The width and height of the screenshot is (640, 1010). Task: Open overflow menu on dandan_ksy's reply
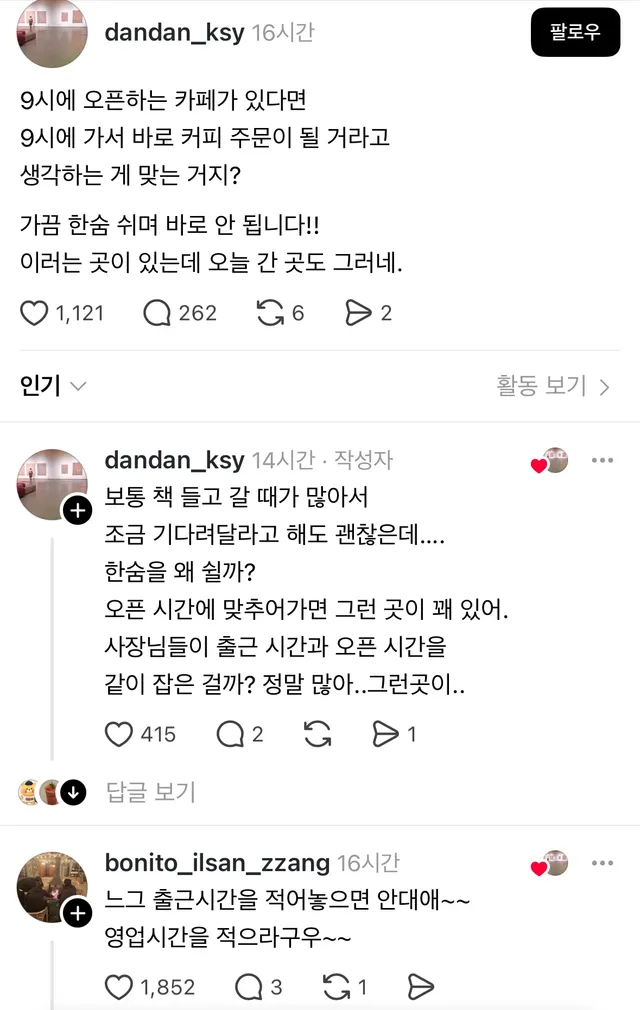(x=602, y=461)
